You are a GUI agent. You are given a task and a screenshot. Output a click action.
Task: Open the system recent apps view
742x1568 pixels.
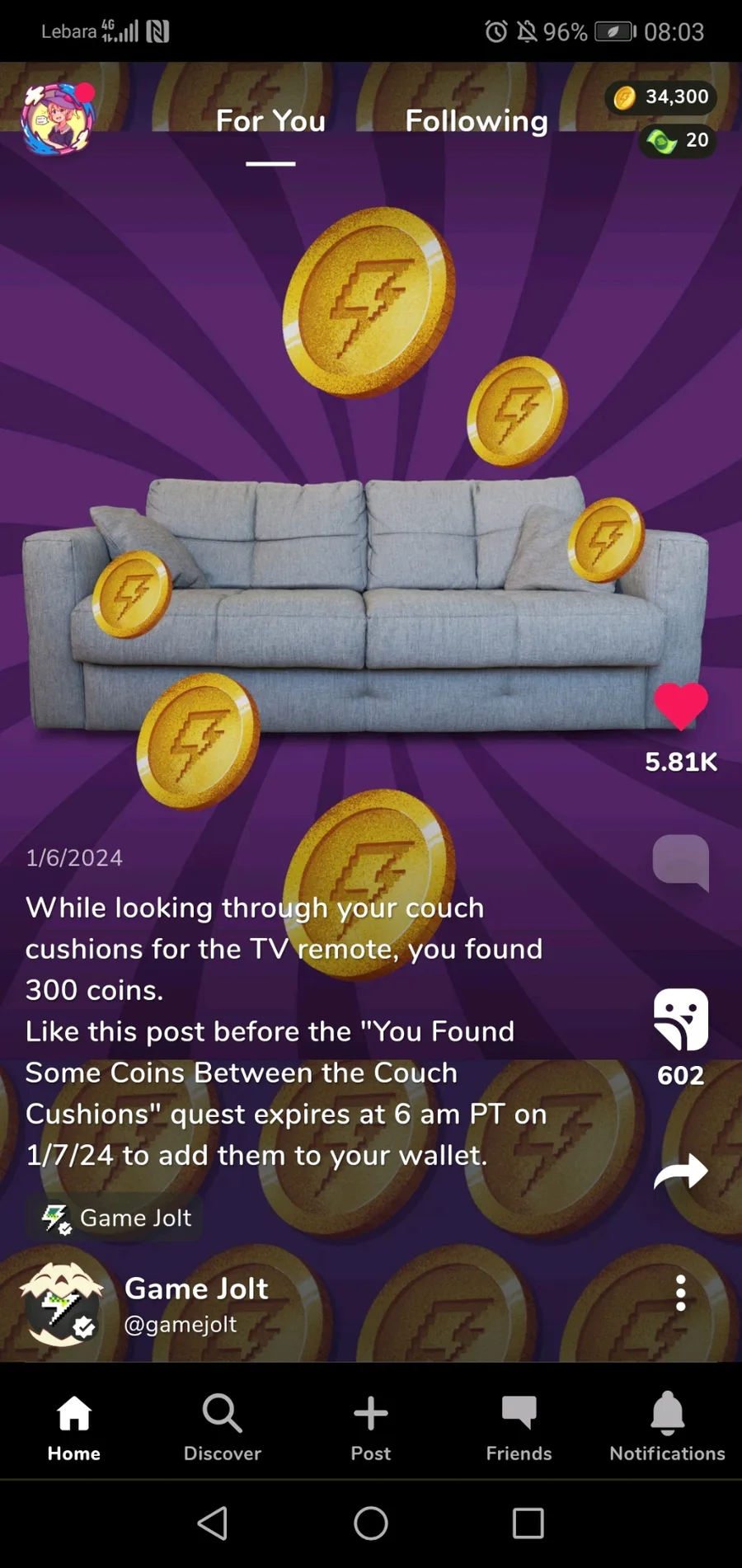tap(528, 1523)
